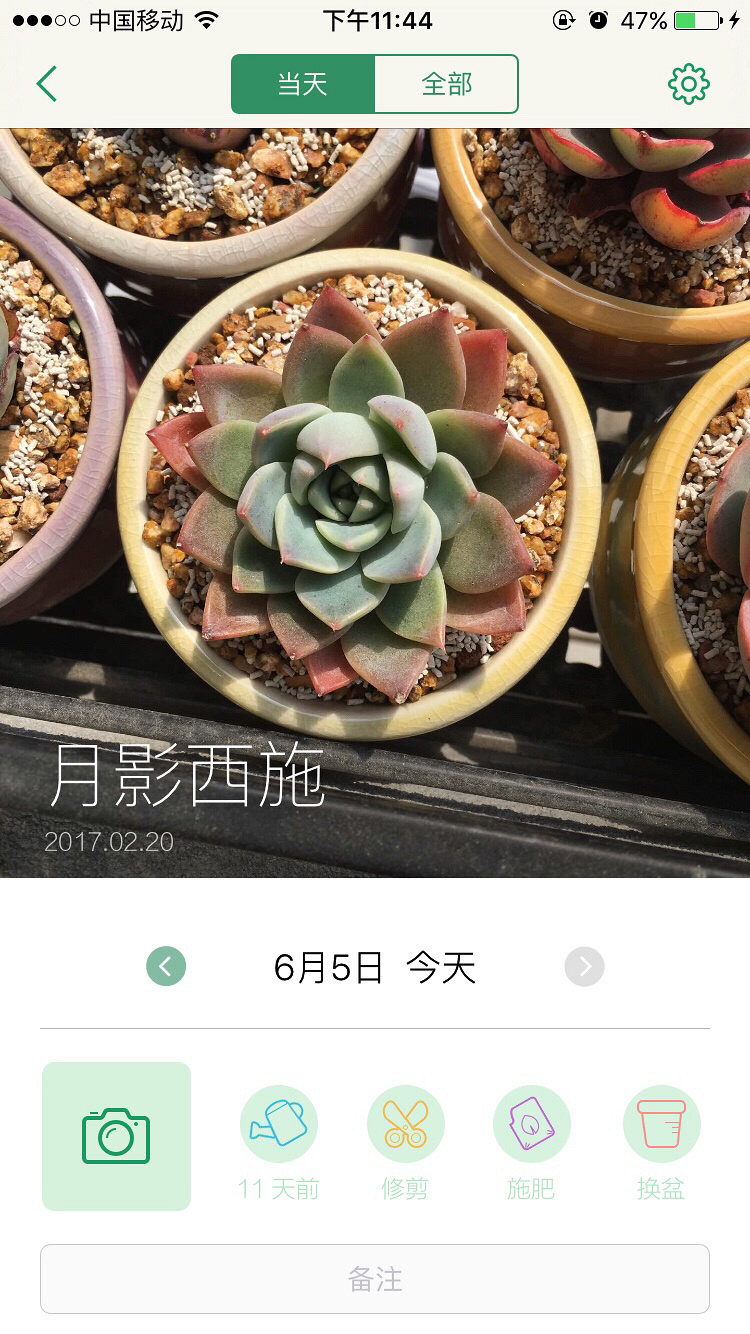This screenshot has height=1334, width=750.
Task: Go back using the green arrow
Action: [x=47, y=84]
